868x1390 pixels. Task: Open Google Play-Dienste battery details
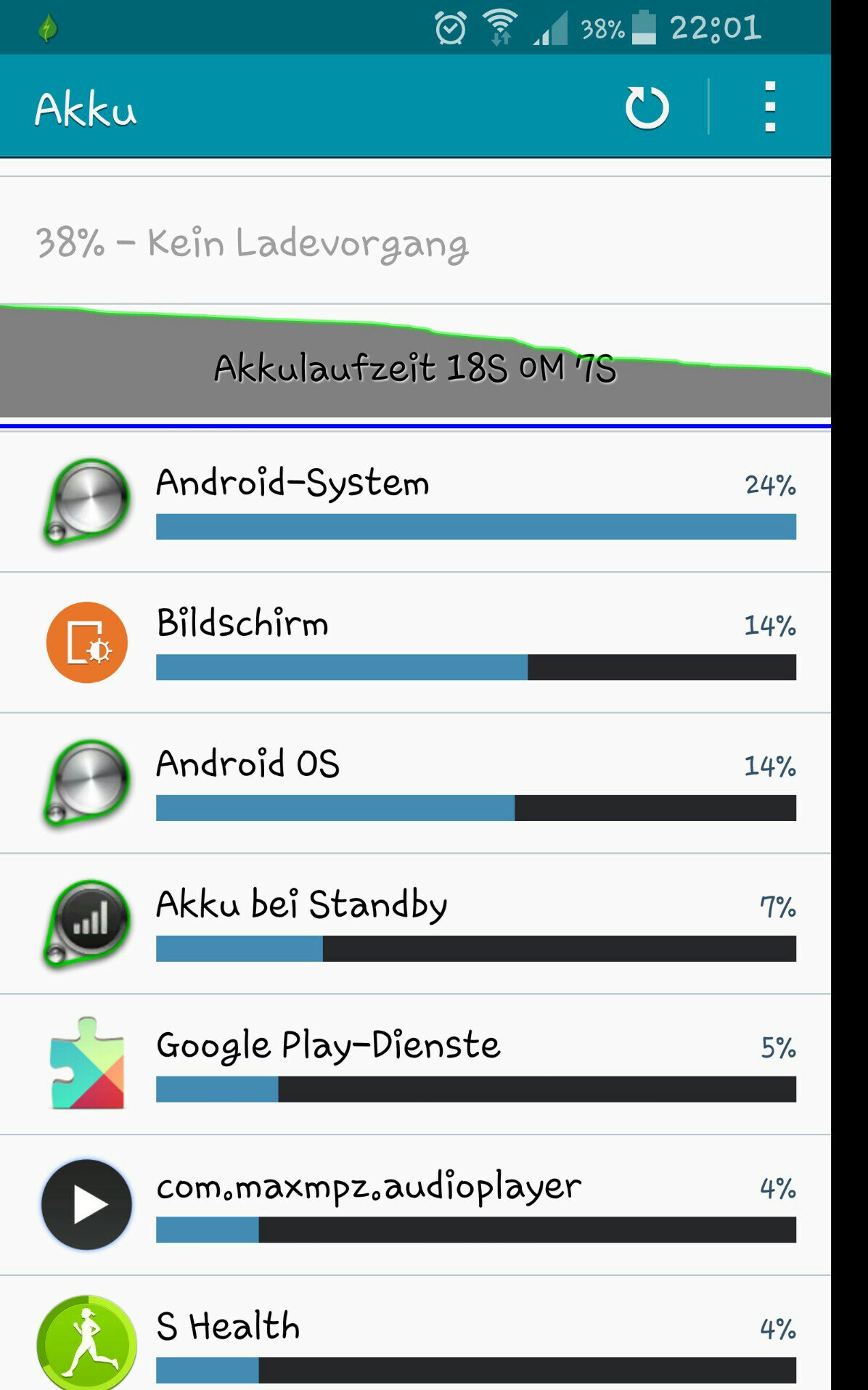click(415, 1065)
